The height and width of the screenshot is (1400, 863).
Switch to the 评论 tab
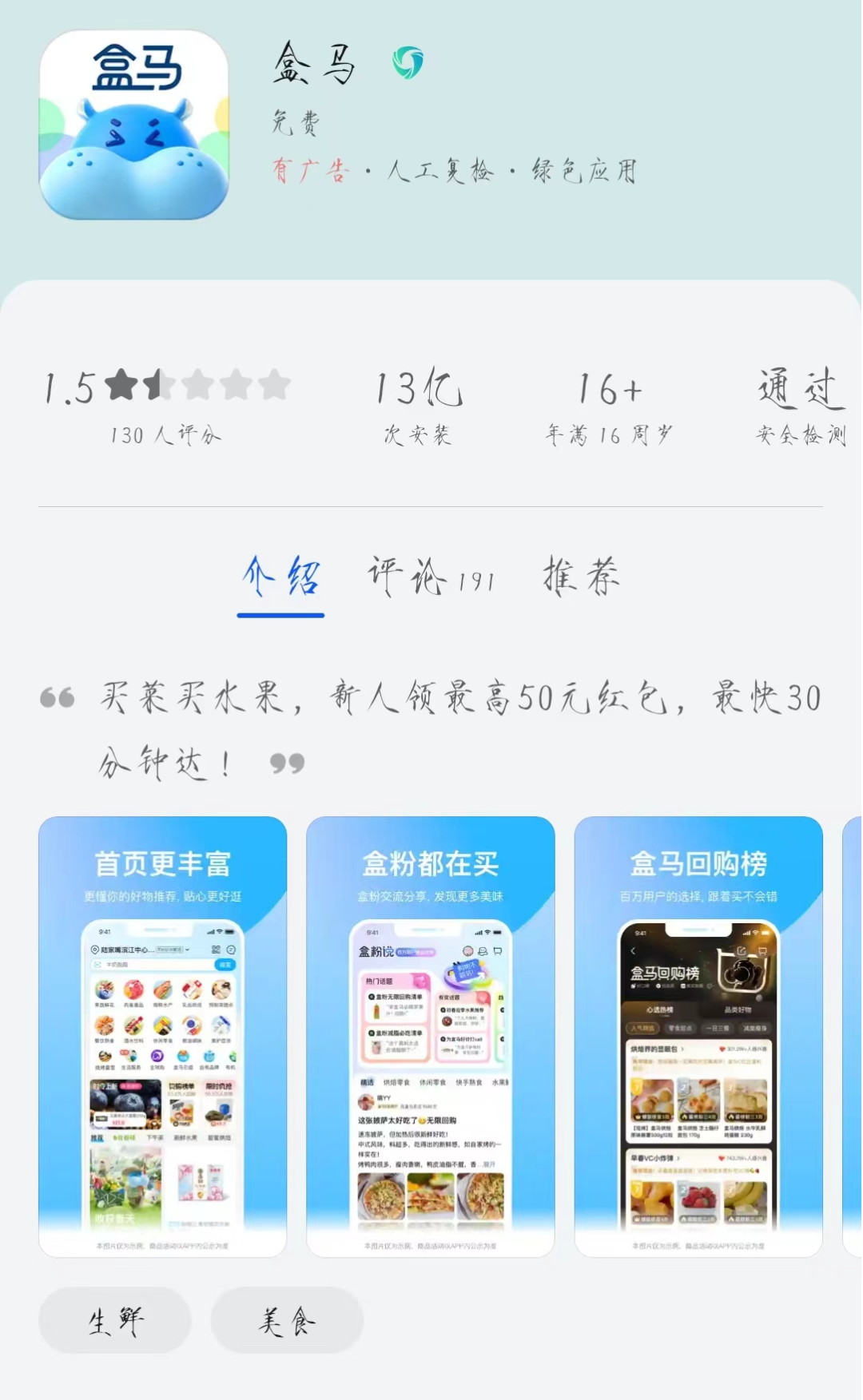point(431,577)
